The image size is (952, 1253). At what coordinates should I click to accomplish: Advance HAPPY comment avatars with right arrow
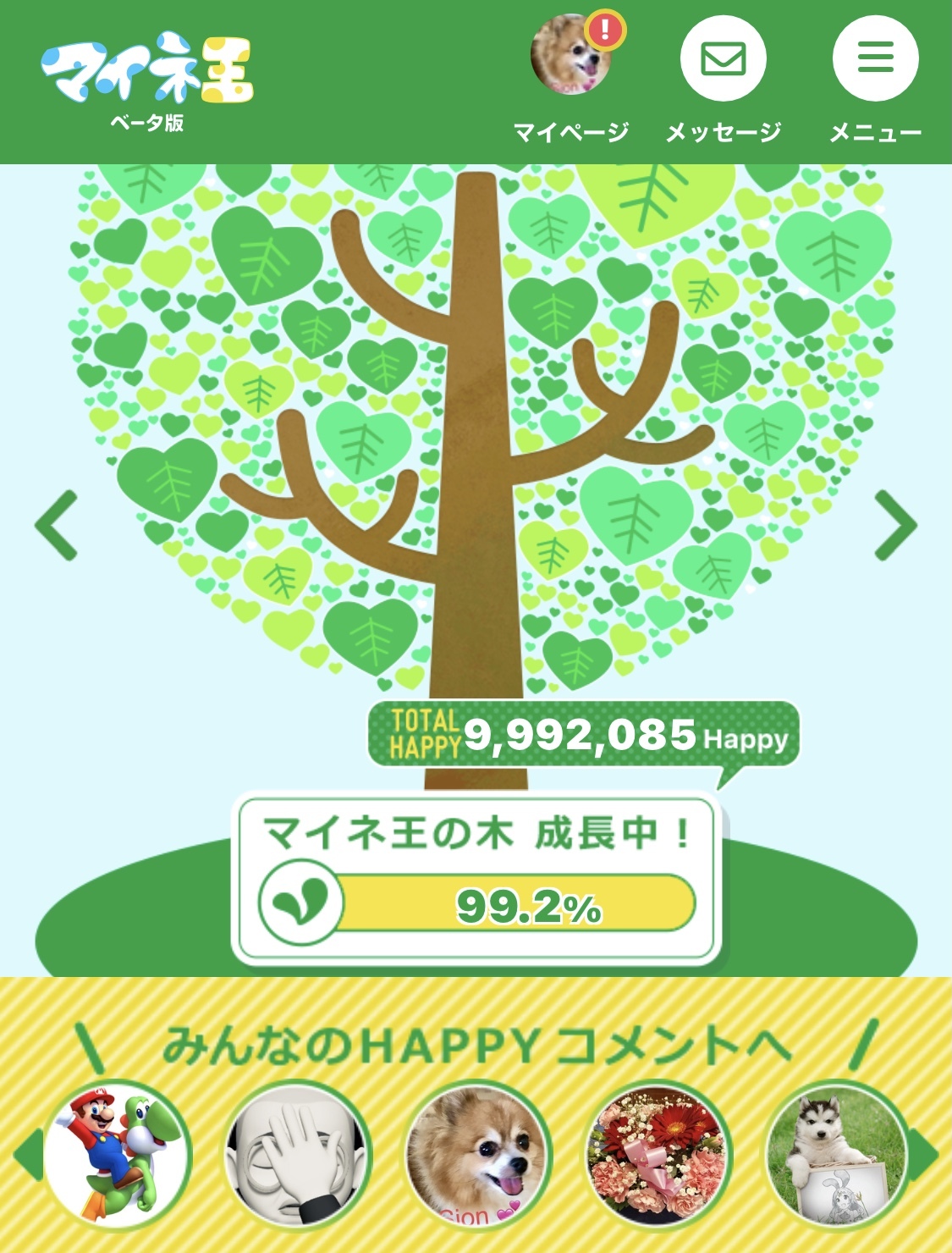pos(926,1156)
